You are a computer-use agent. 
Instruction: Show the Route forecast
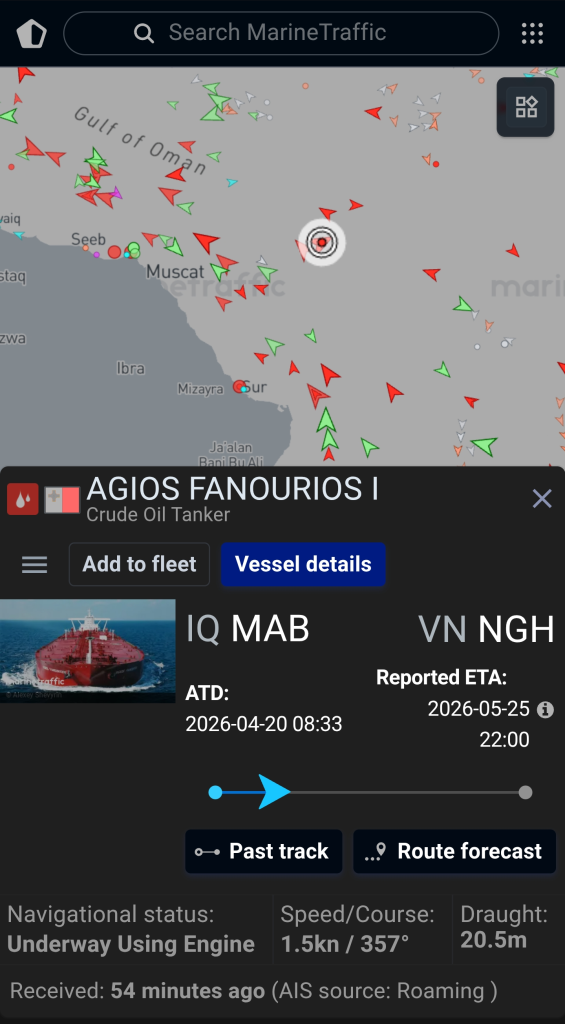click(x=455, y=851)
